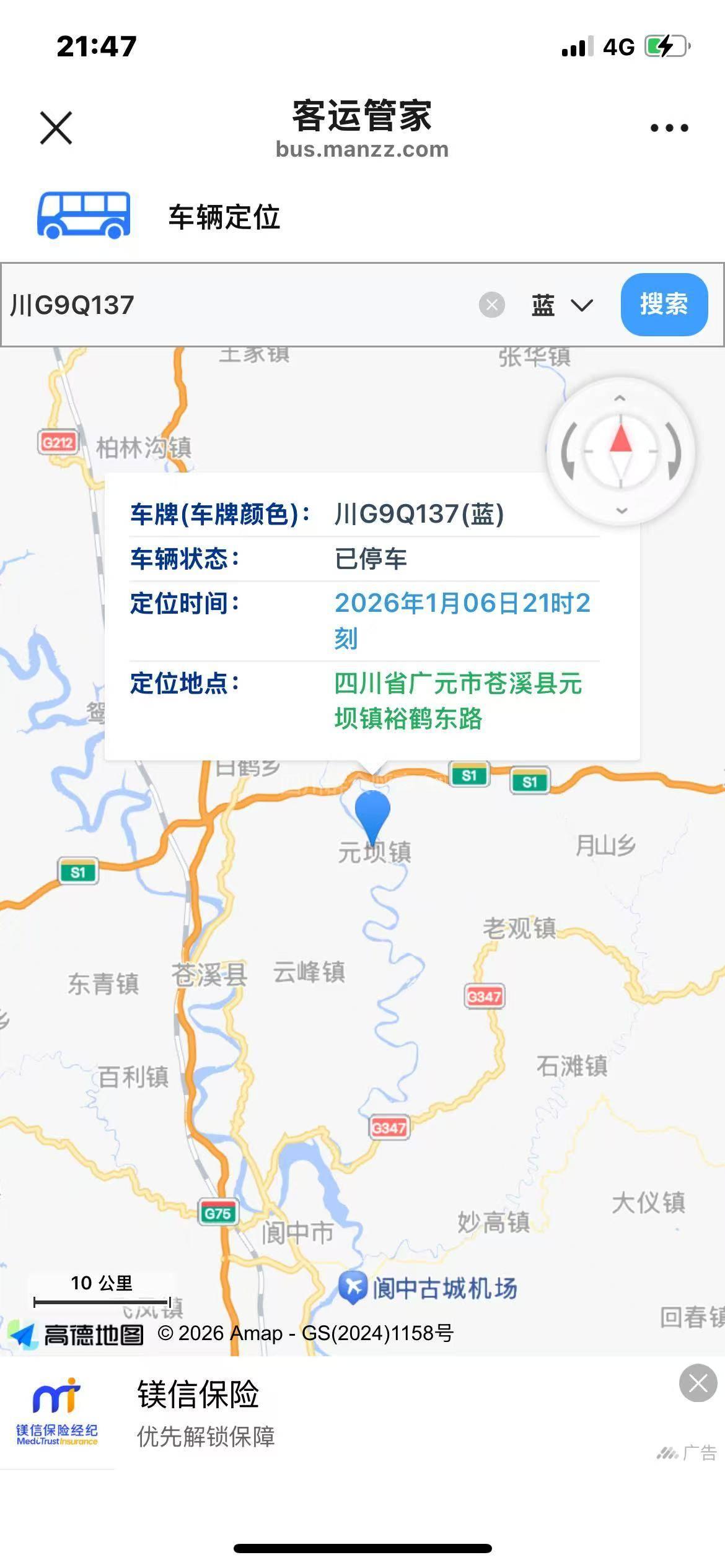This screenshot has height=1568, width=725.
Task: Clear the license plate text
Action: tap(492, 305)
